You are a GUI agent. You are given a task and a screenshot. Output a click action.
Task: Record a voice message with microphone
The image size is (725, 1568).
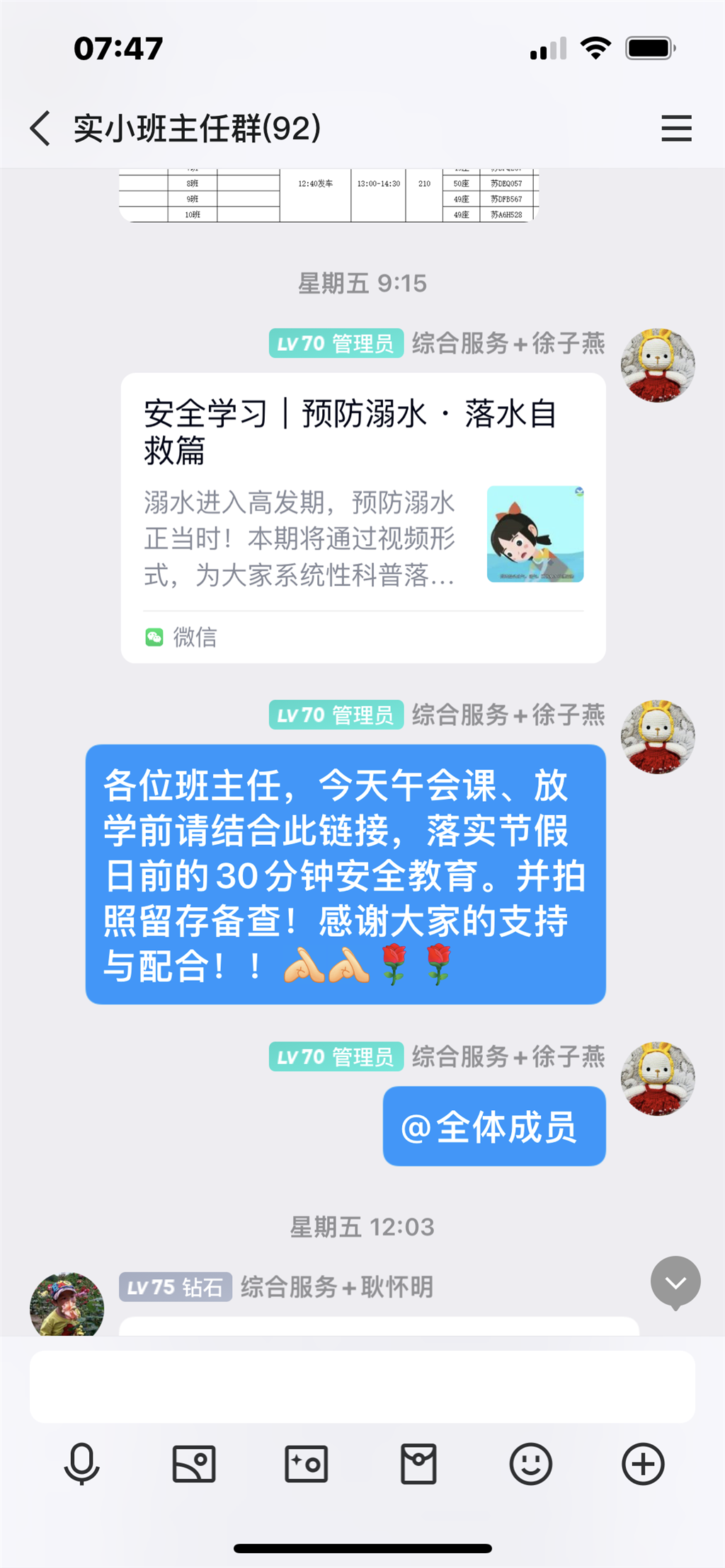[82, 1463]
